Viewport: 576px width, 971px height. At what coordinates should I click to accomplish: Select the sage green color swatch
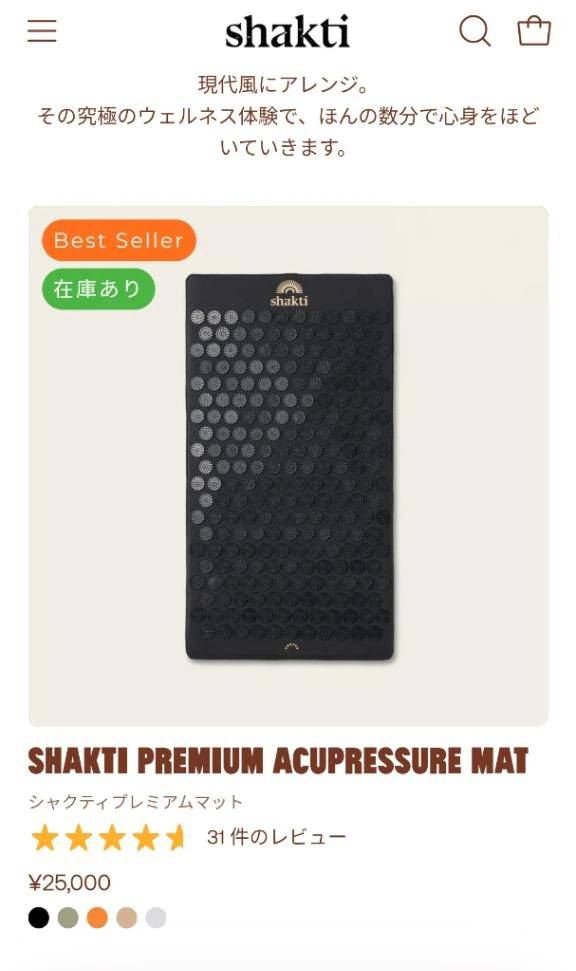68,917
